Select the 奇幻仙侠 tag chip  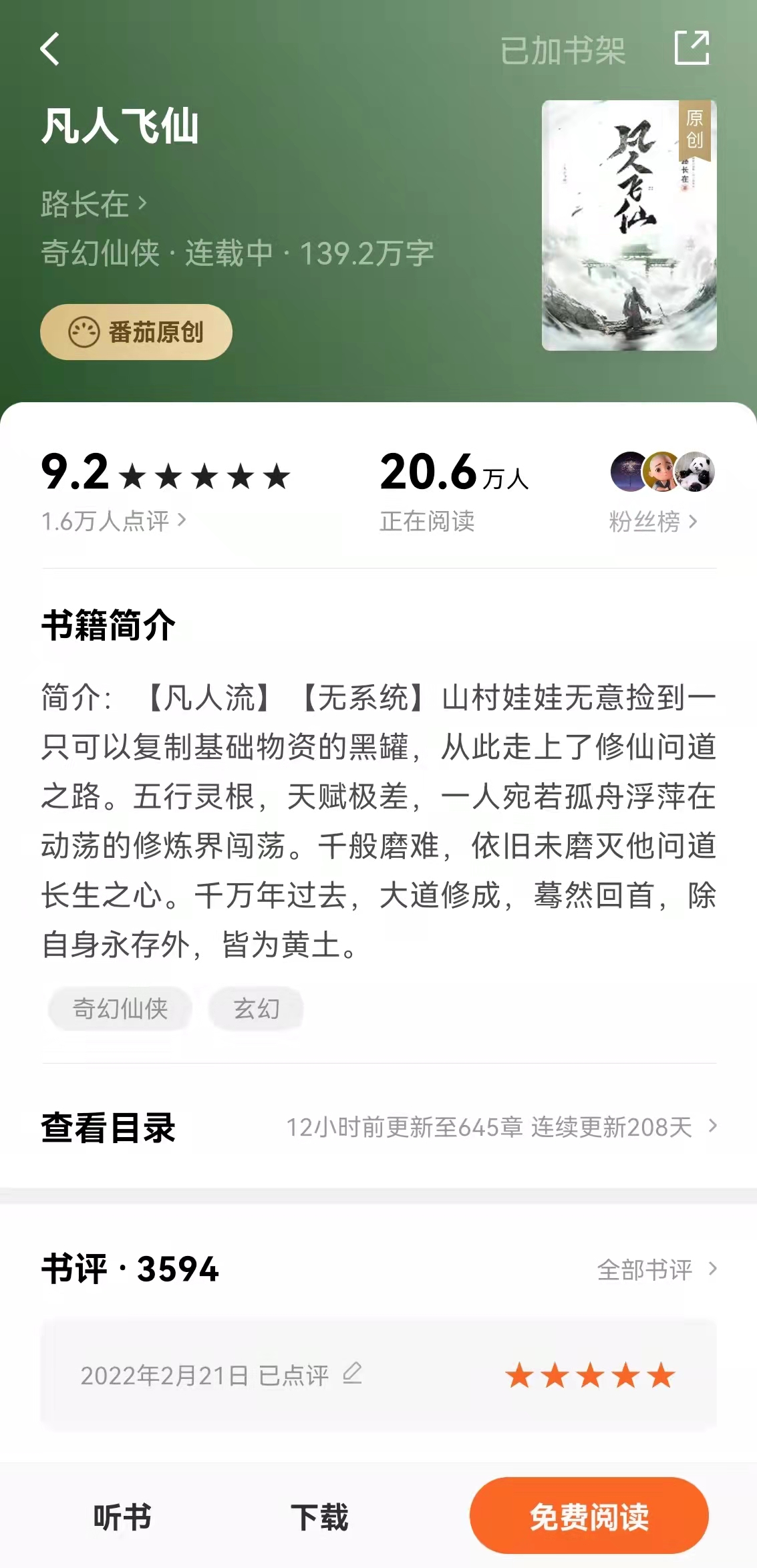coord(120,1009)
